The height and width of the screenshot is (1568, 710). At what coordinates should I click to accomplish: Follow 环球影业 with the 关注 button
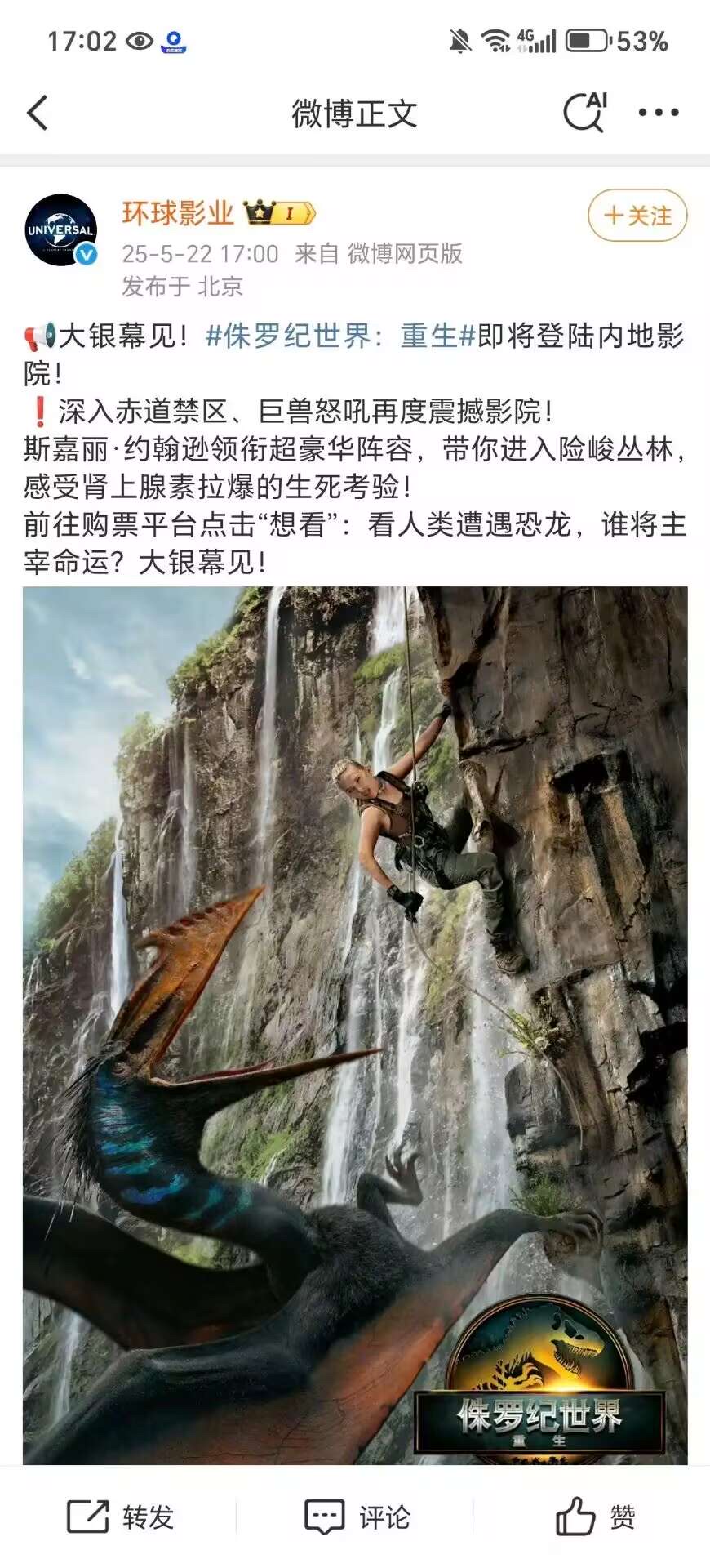coord(637,216)
